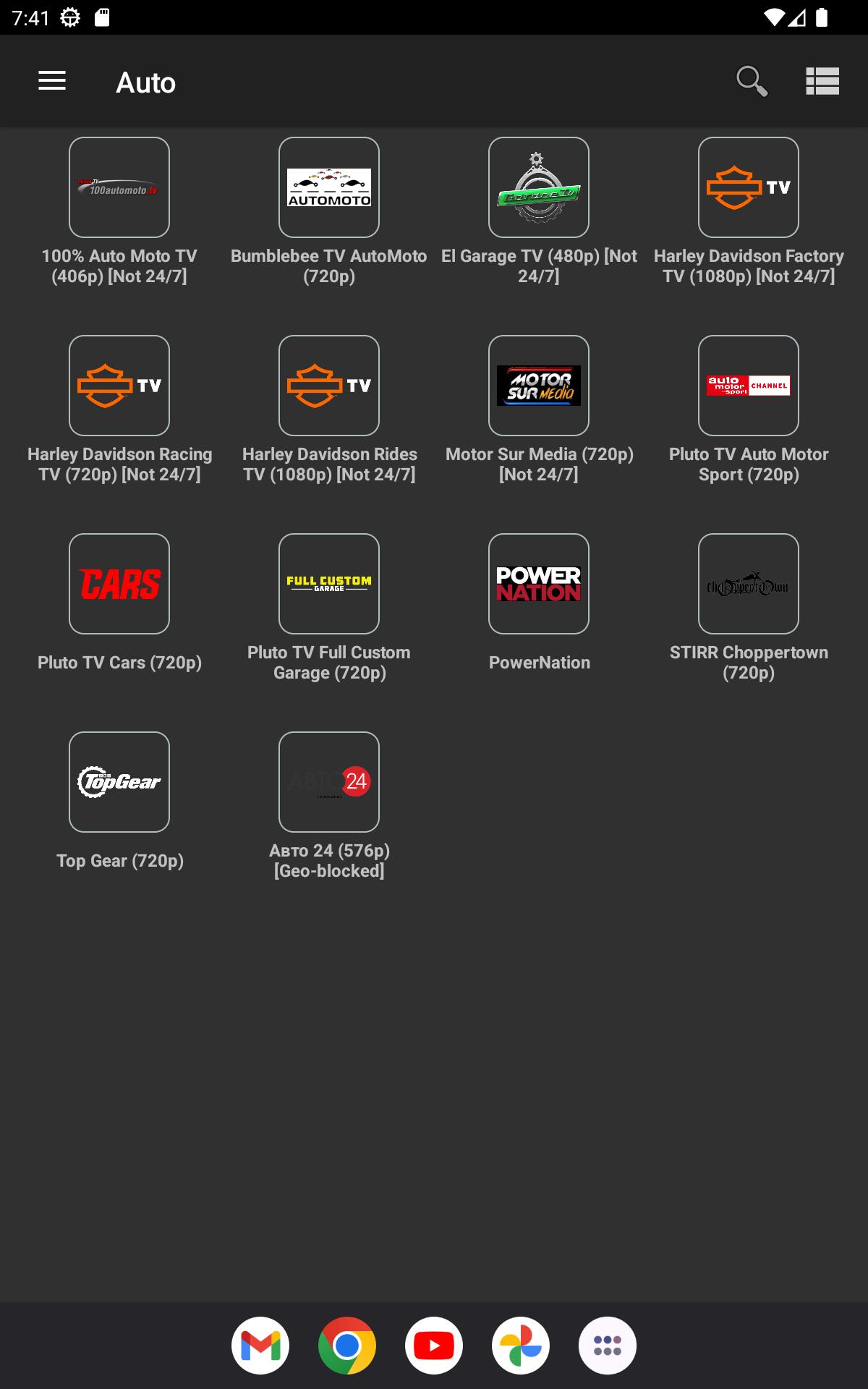
Task: Open Harley Davidson Rides TV
Action: coord(329,386)
